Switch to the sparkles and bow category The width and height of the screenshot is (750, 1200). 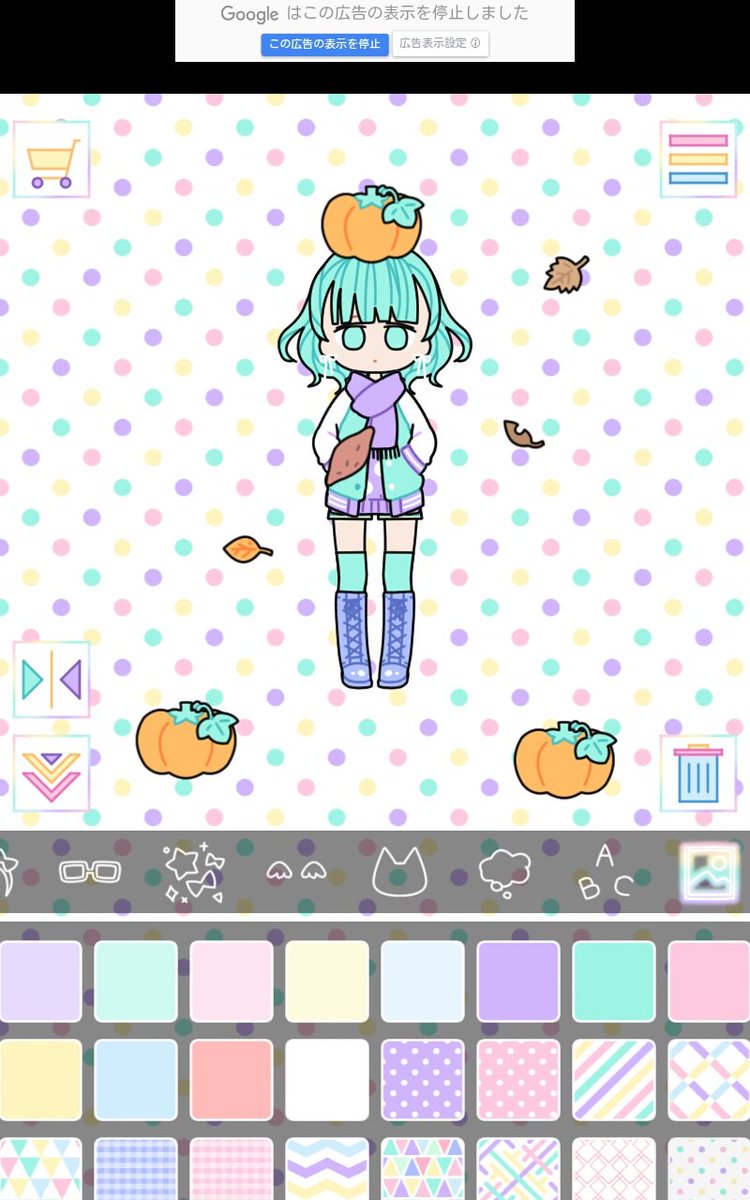[194, 872]
